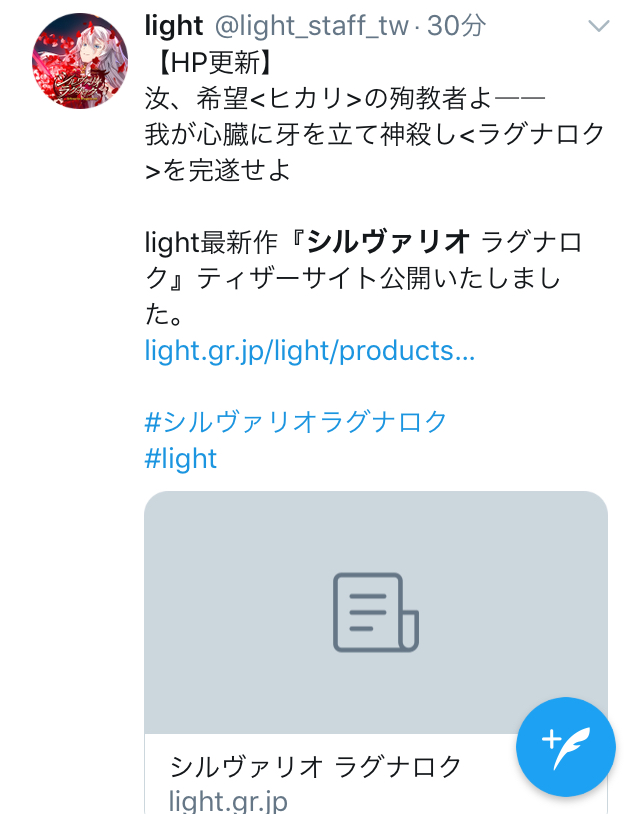
Task: Open the #light hashtag
Action: coord(181,458)
